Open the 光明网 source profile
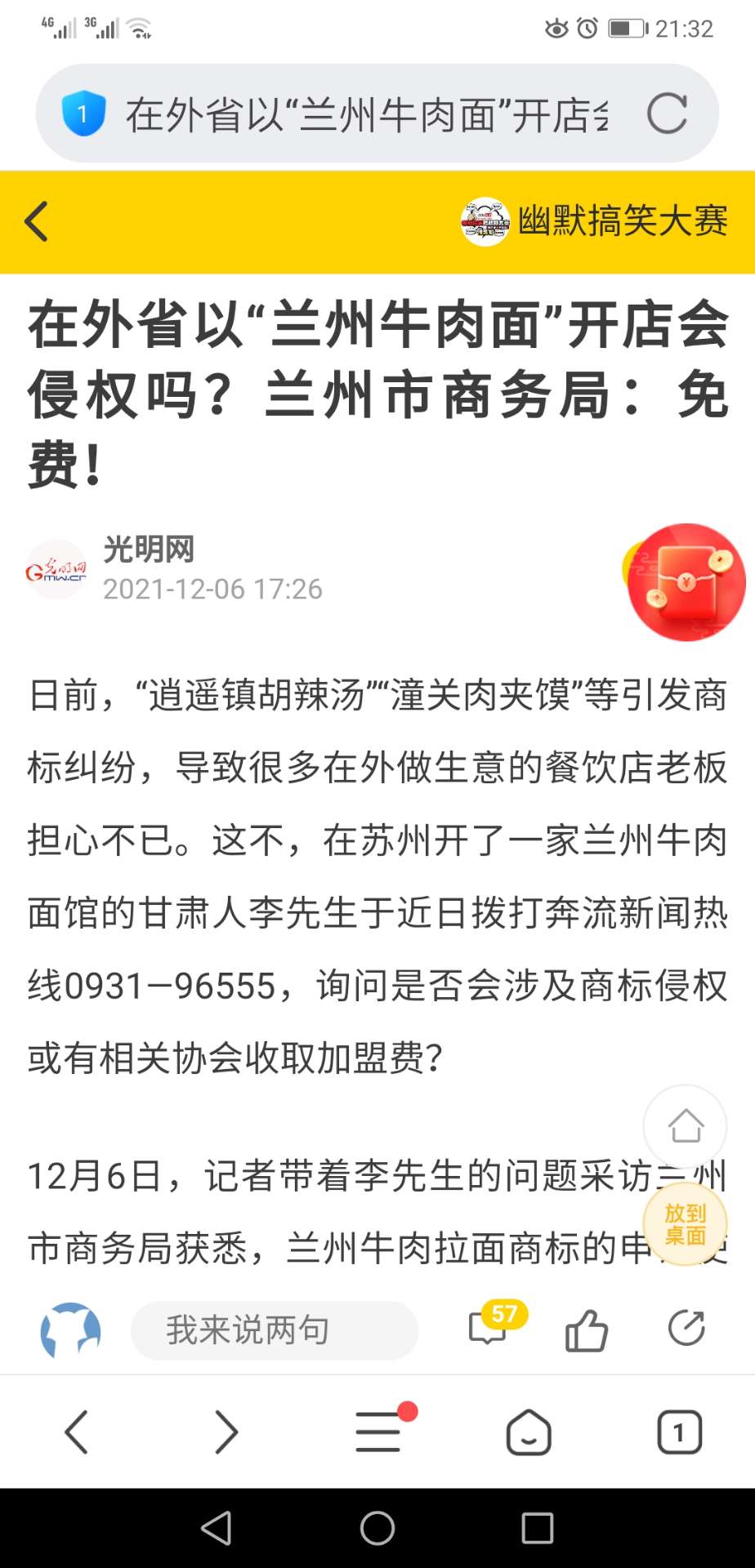The height and width of the screenshot is (1568, 755). coord(149,550)
